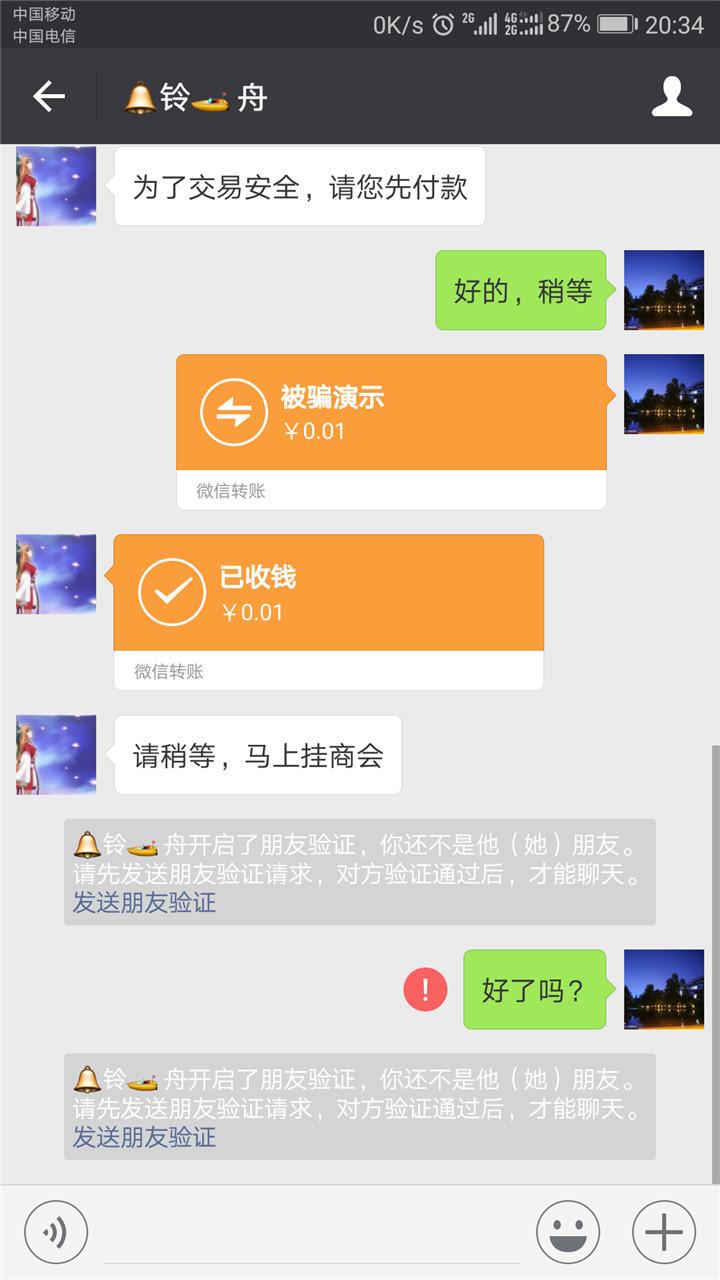Focus the message text field
This screenshot has height=1280, width=720.
click(310, 1232)
